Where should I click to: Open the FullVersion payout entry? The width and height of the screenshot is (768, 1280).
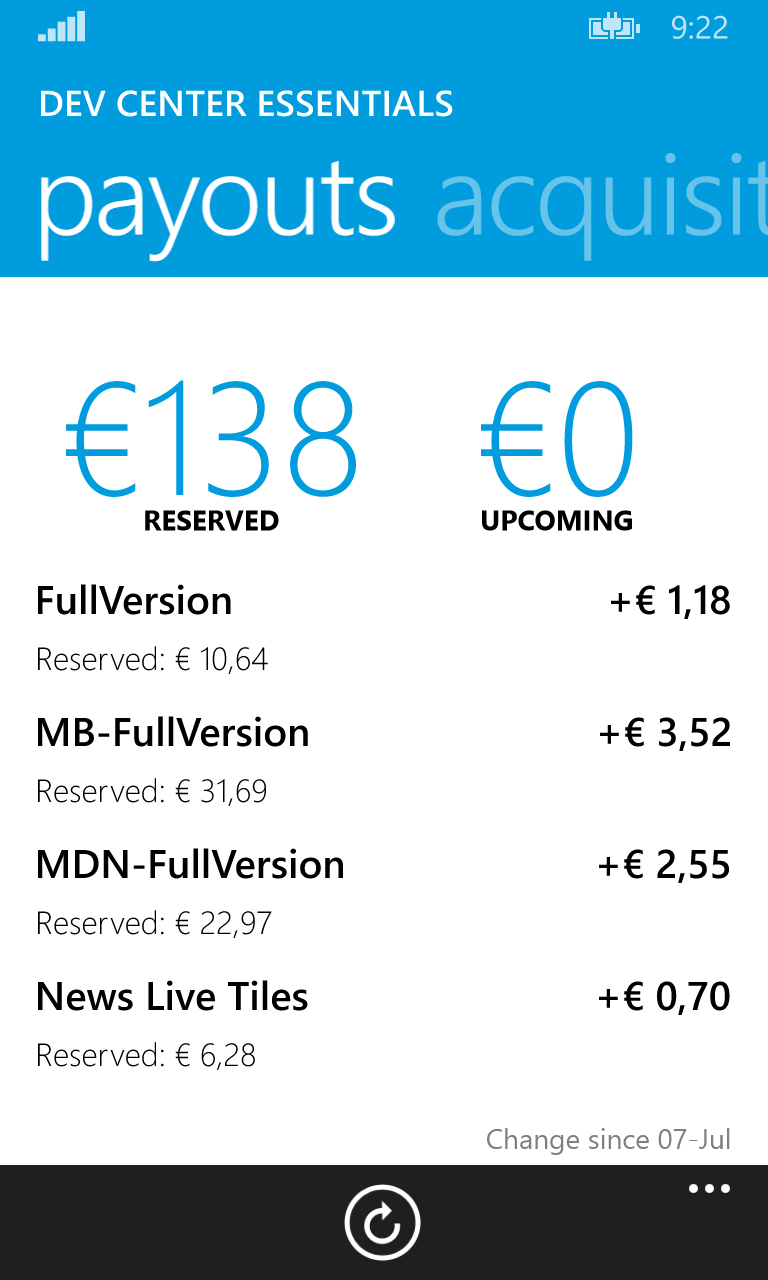(383, 627)
